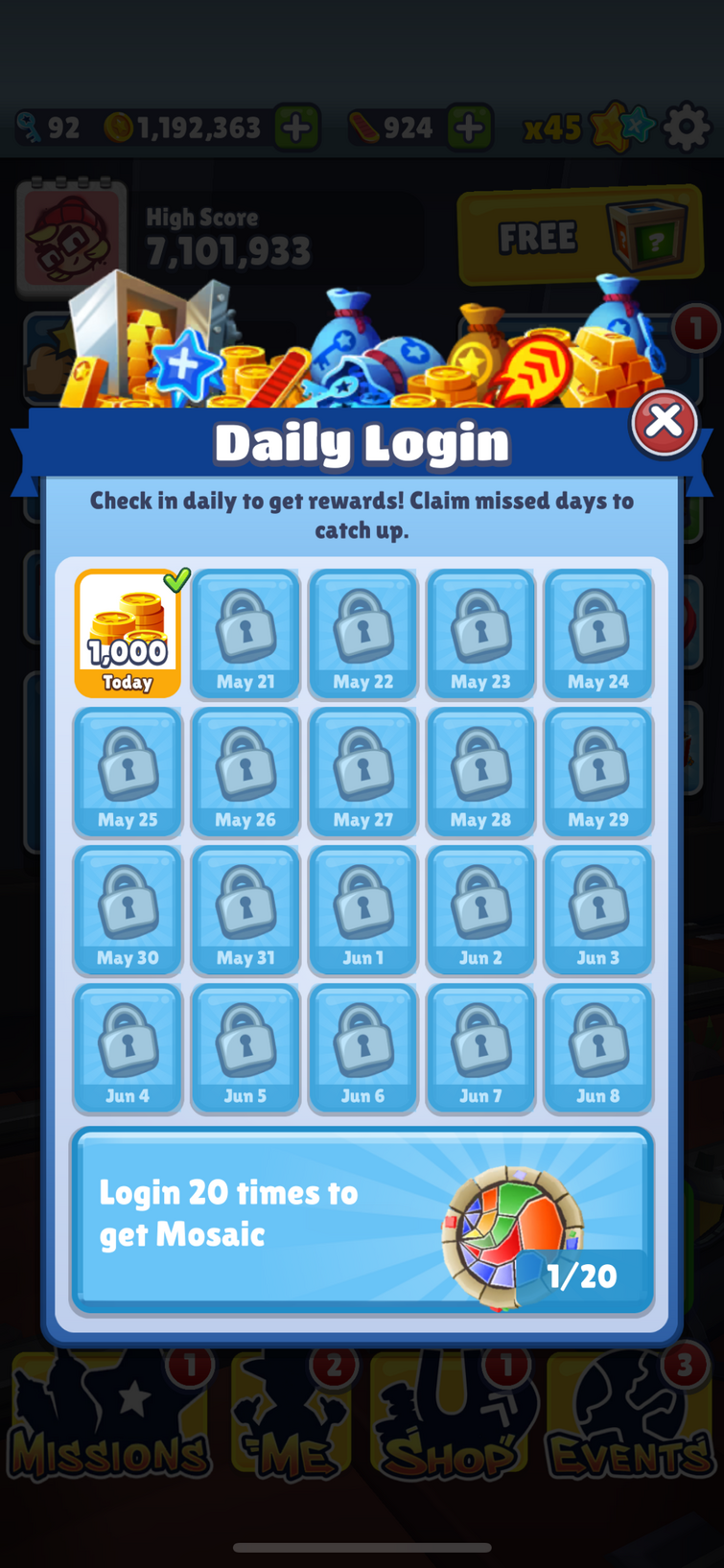The width and height of the screenshot is (724, 1568).
Task: Select the locked May 31 reward
Action: tap(245, 909)
